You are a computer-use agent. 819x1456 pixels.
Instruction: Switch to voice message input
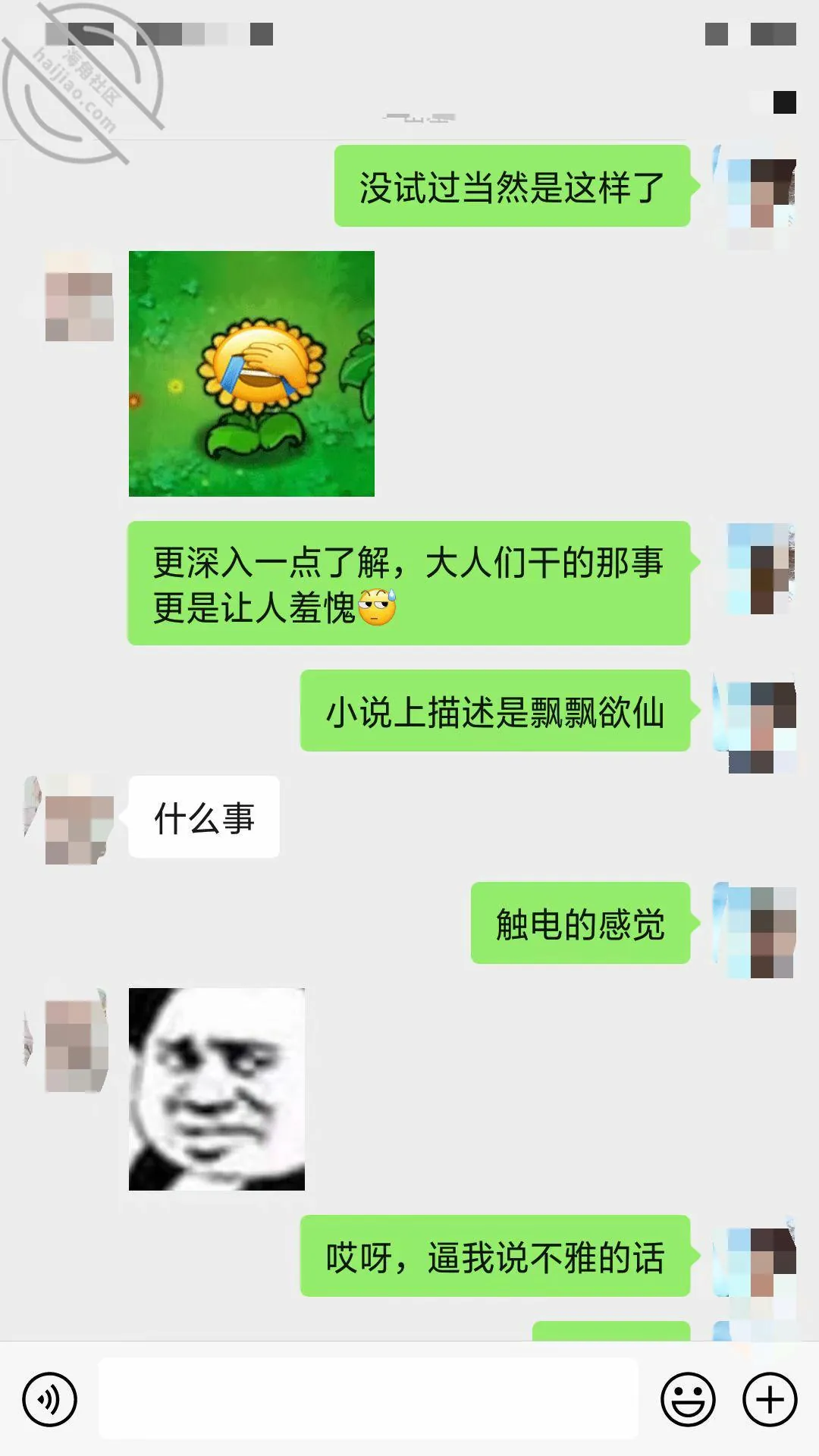click(50, 1399)
